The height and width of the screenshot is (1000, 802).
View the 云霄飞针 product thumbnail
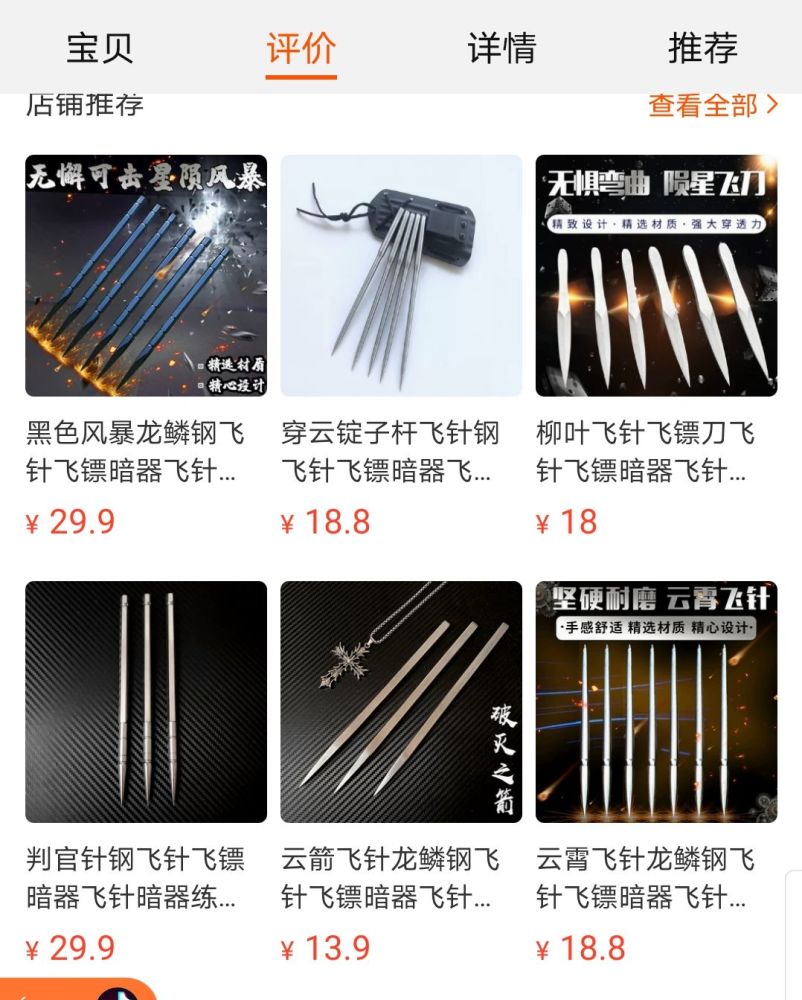coord(656,700)
